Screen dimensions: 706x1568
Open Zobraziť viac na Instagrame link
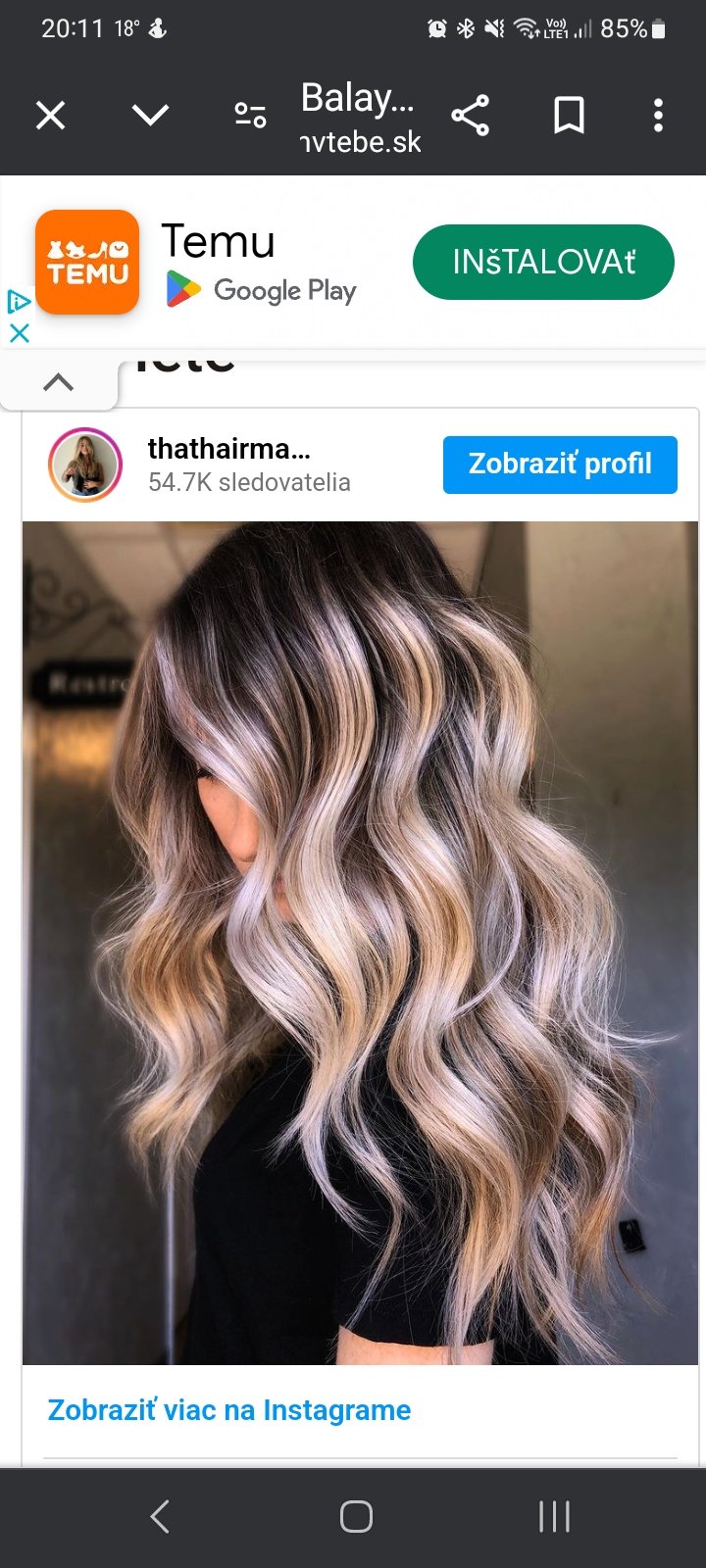(229, 1410)
